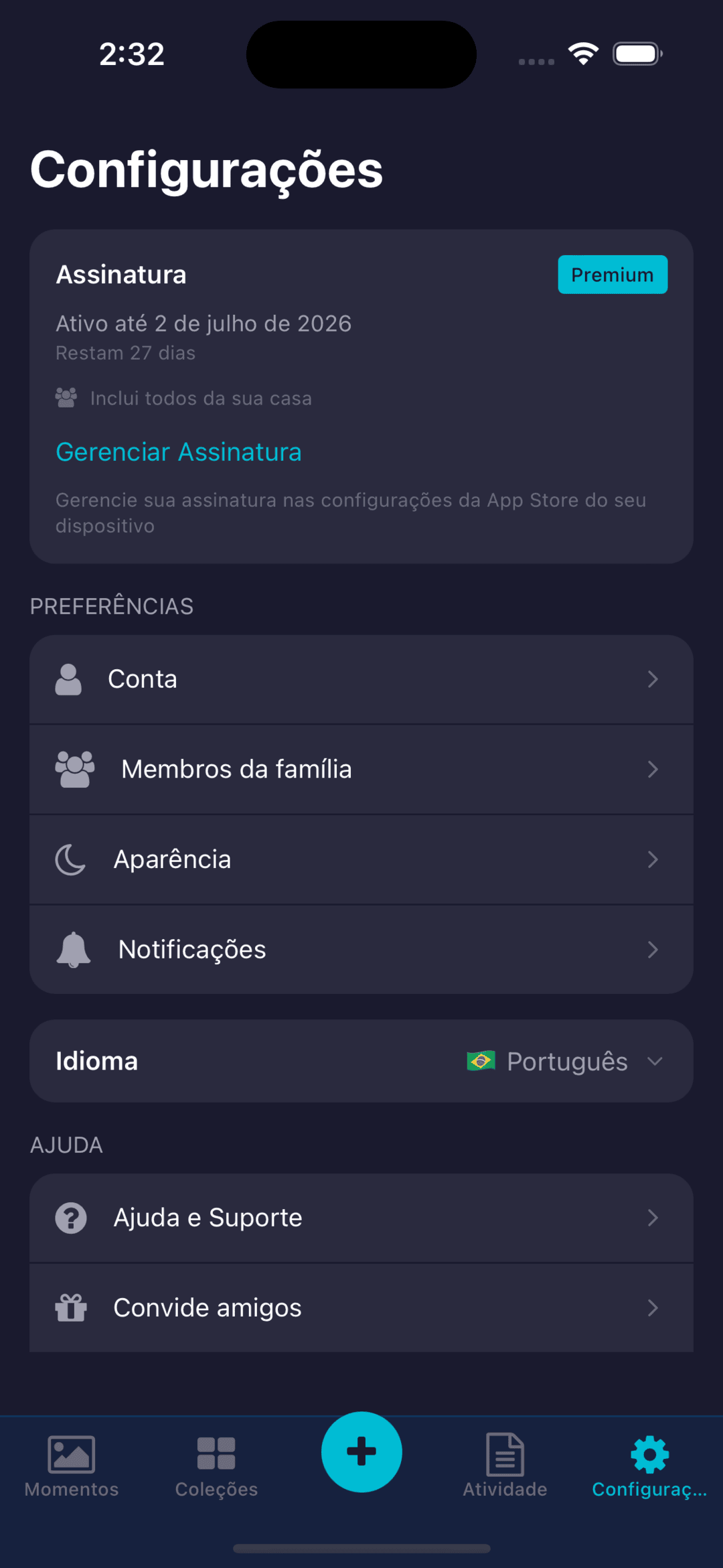Open Ajuda e Suporte
This screenshot has height=1568, width=723.
coord(361,1218)
